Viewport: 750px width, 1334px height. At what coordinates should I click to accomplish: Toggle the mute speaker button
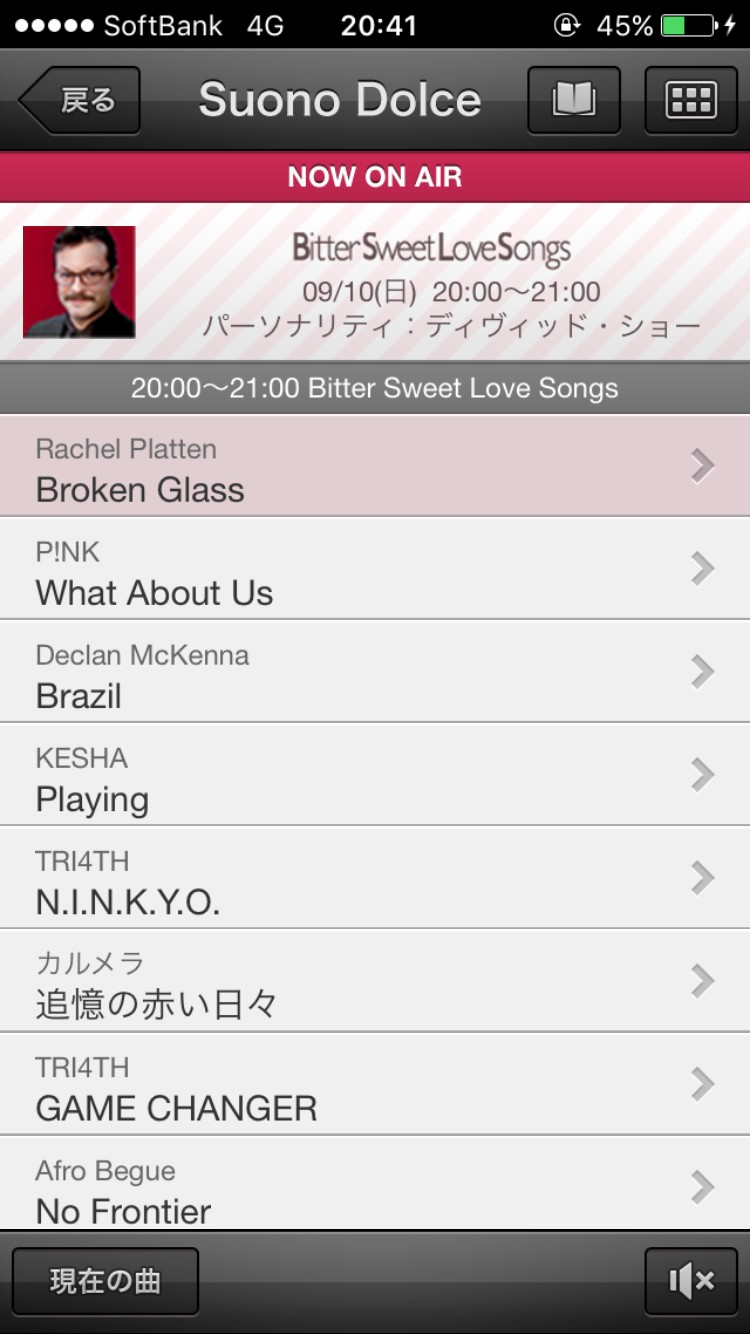coord(691,1281)
